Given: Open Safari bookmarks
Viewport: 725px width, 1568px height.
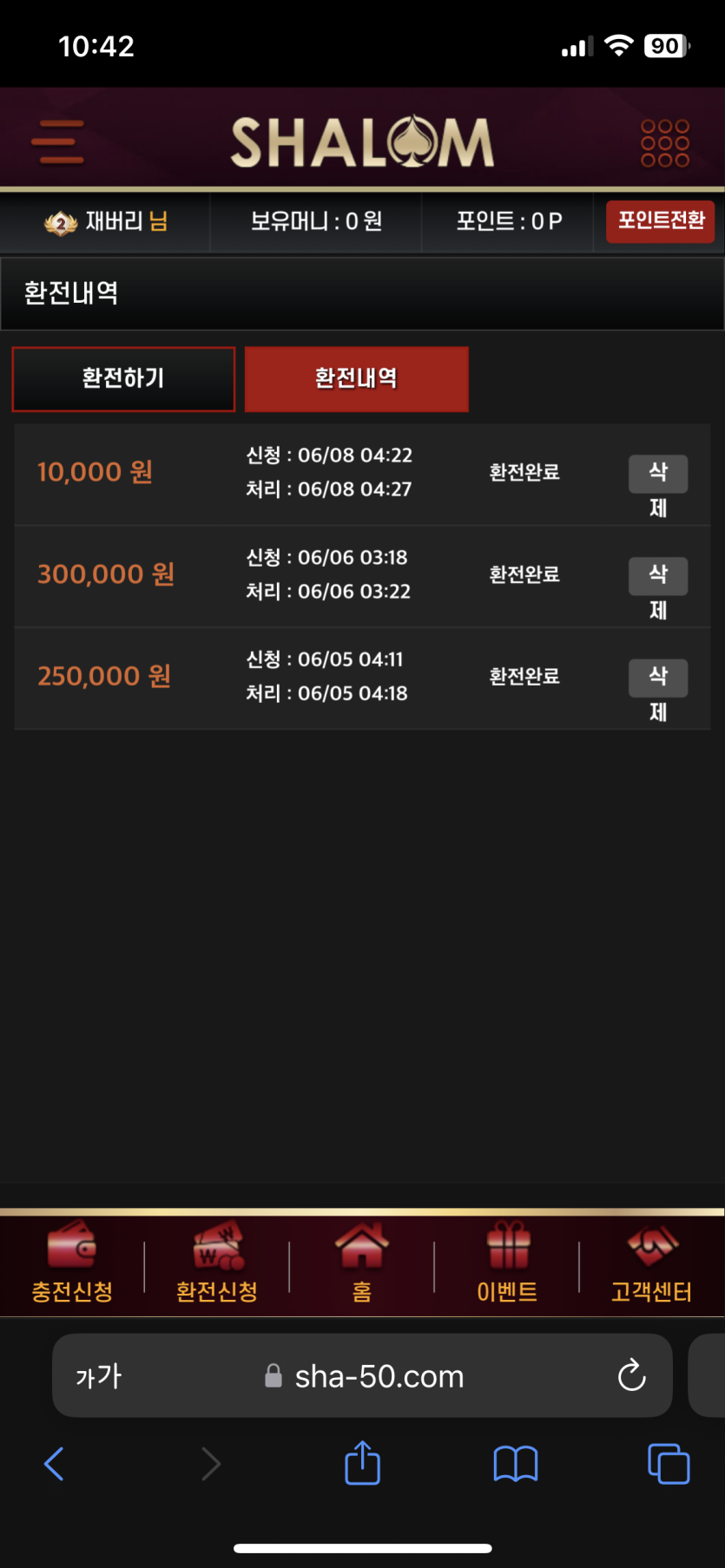Looking at the screenshot, I should point(516,1464).
